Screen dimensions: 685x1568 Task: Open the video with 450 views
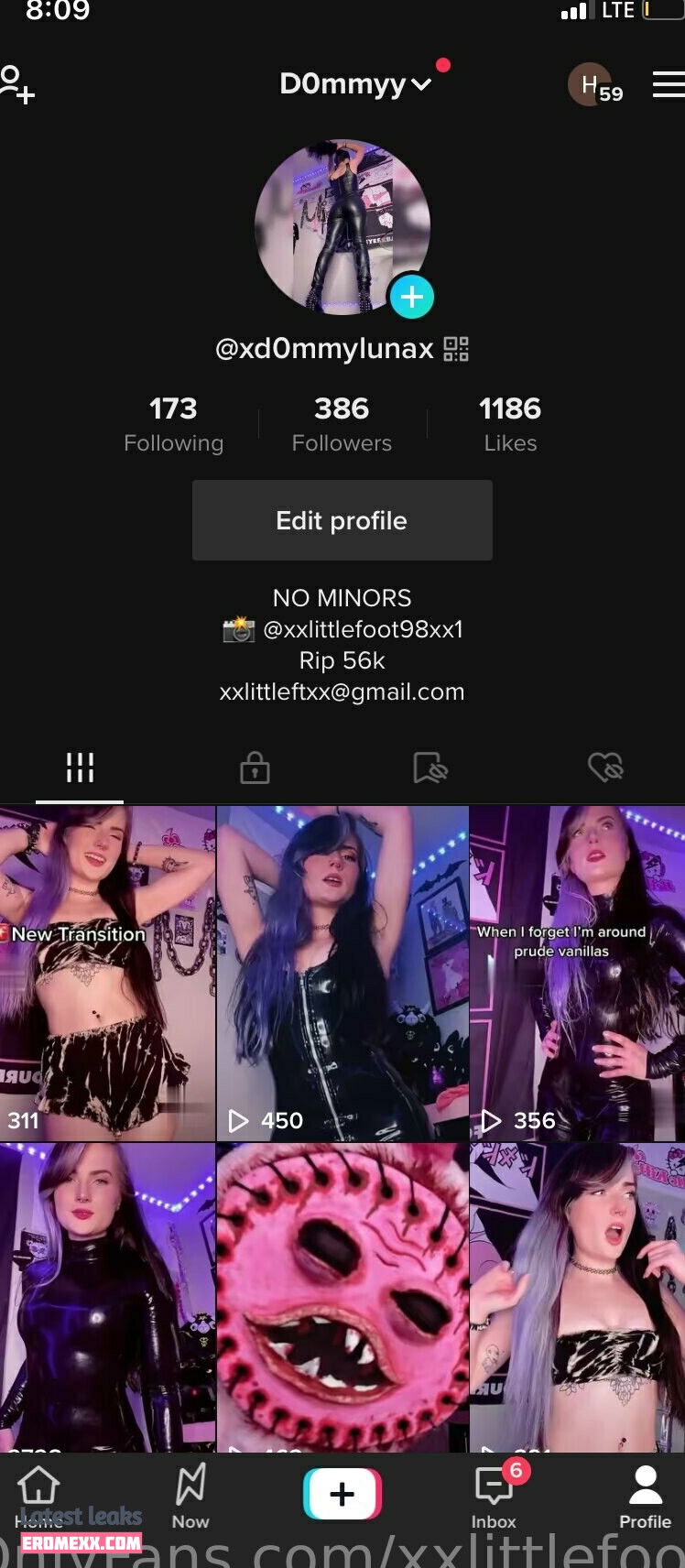342,973
